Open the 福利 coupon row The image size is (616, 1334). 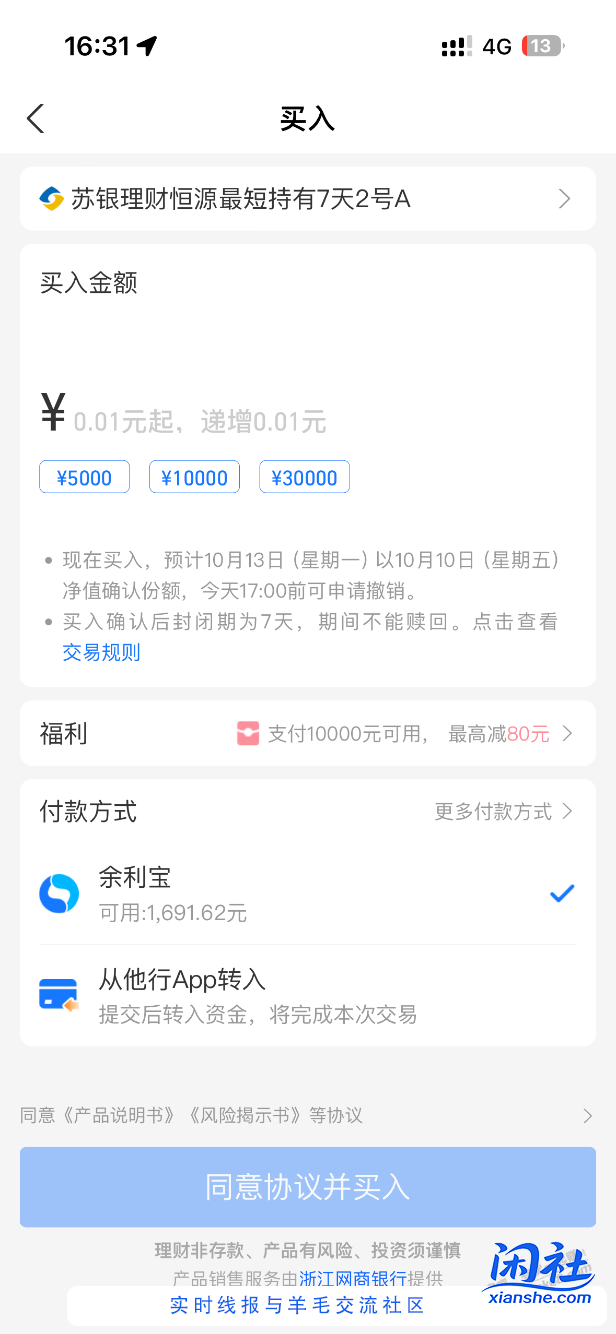[x=307, y=734]
